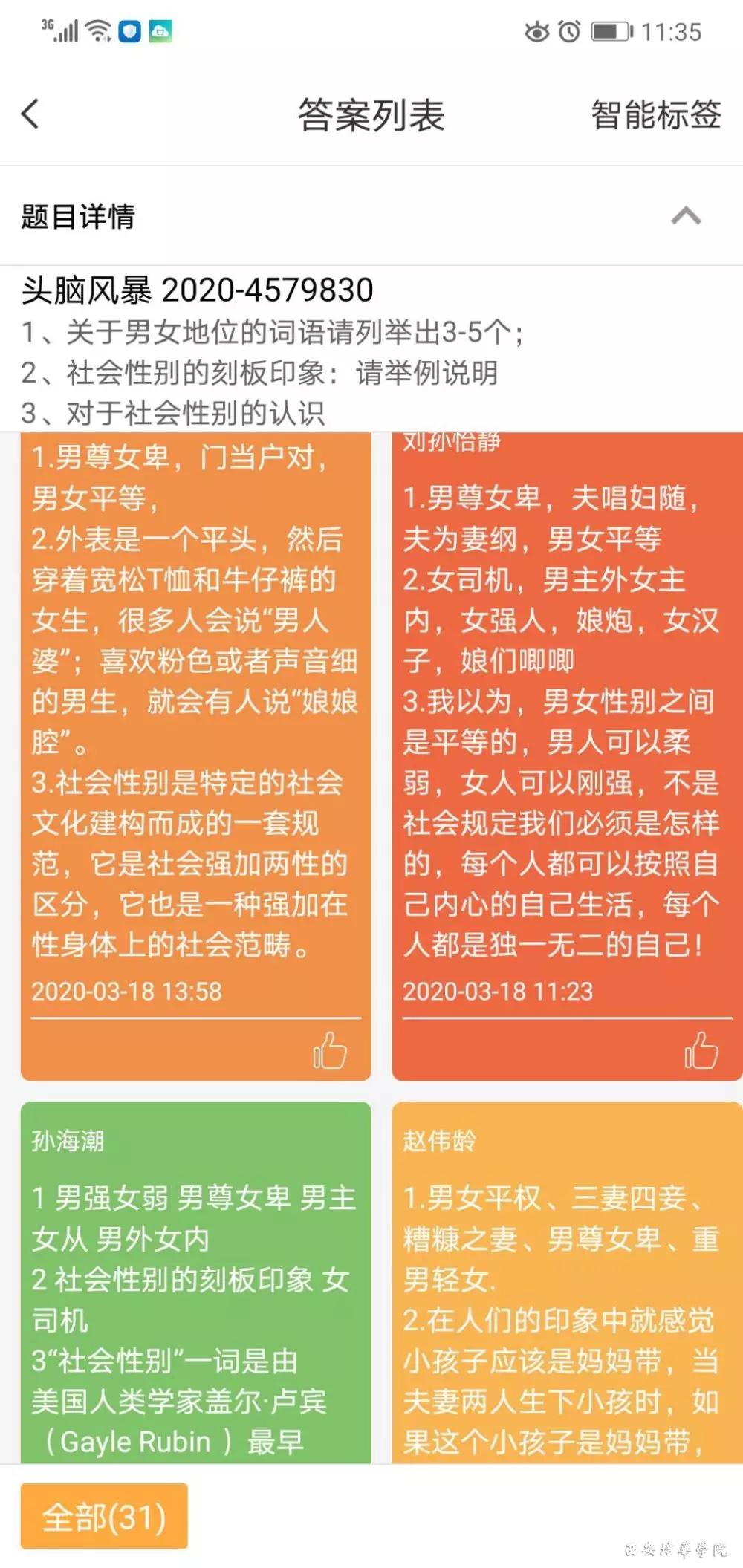Select the 全部(31) filter
Screen dimensions: 743x1568
click(104, 1517)
